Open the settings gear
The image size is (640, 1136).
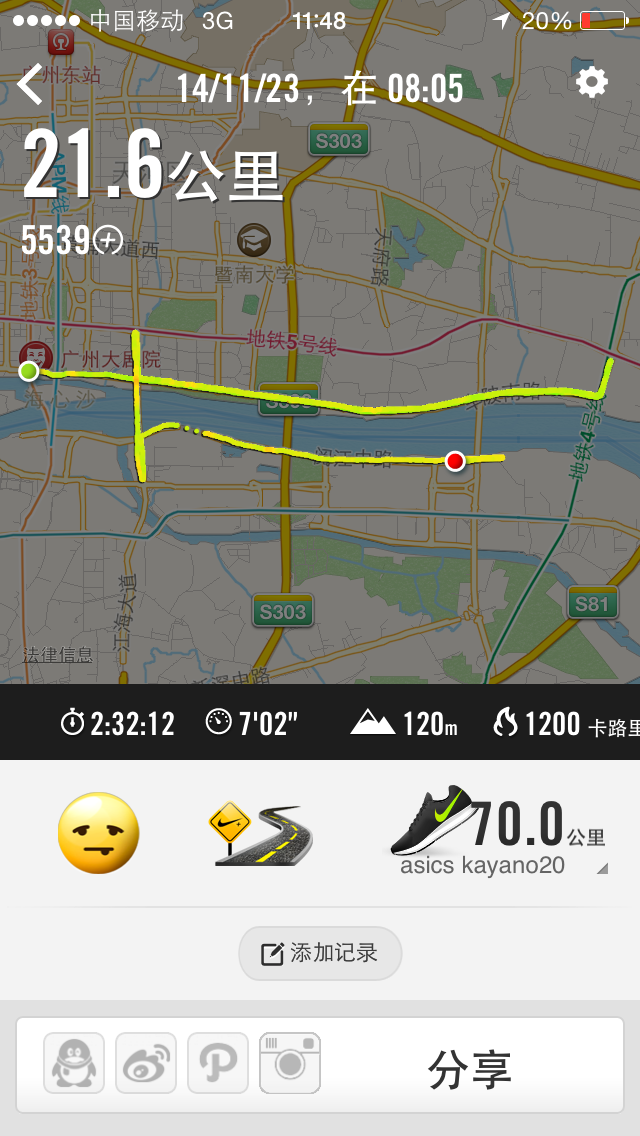[x=592, y=82]
